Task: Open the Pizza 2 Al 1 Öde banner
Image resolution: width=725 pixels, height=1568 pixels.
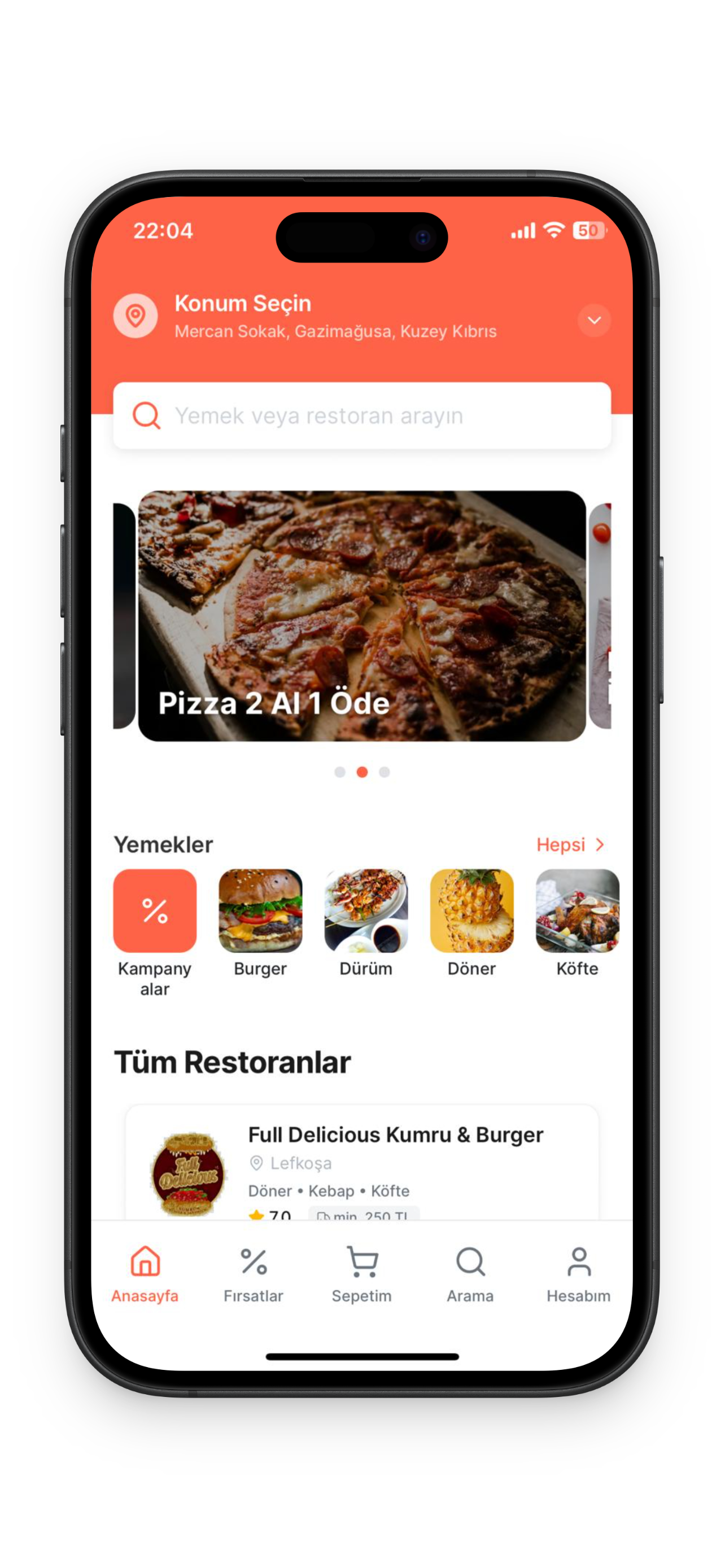Action: tap(361, 615)
